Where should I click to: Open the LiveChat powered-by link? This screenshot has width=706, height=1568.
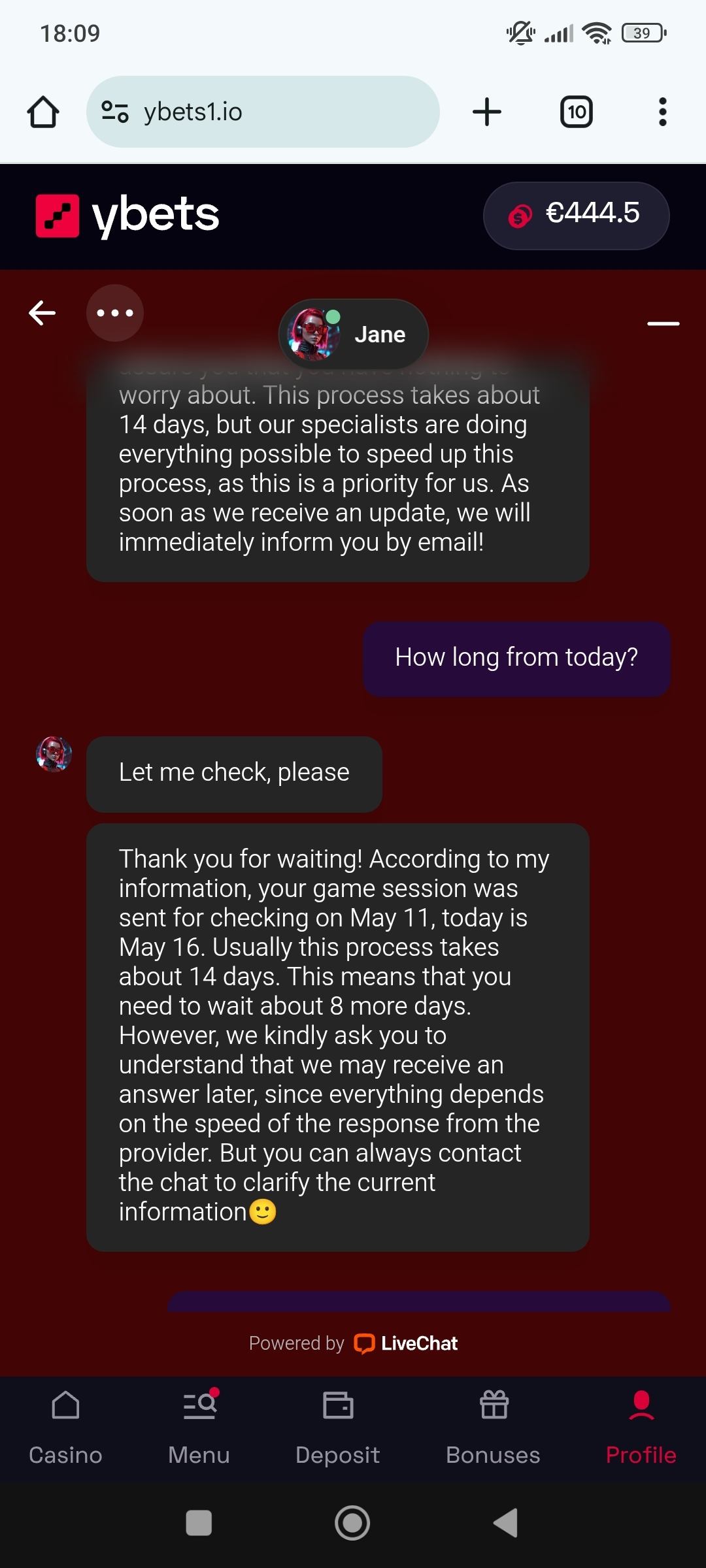(405, 1343)
